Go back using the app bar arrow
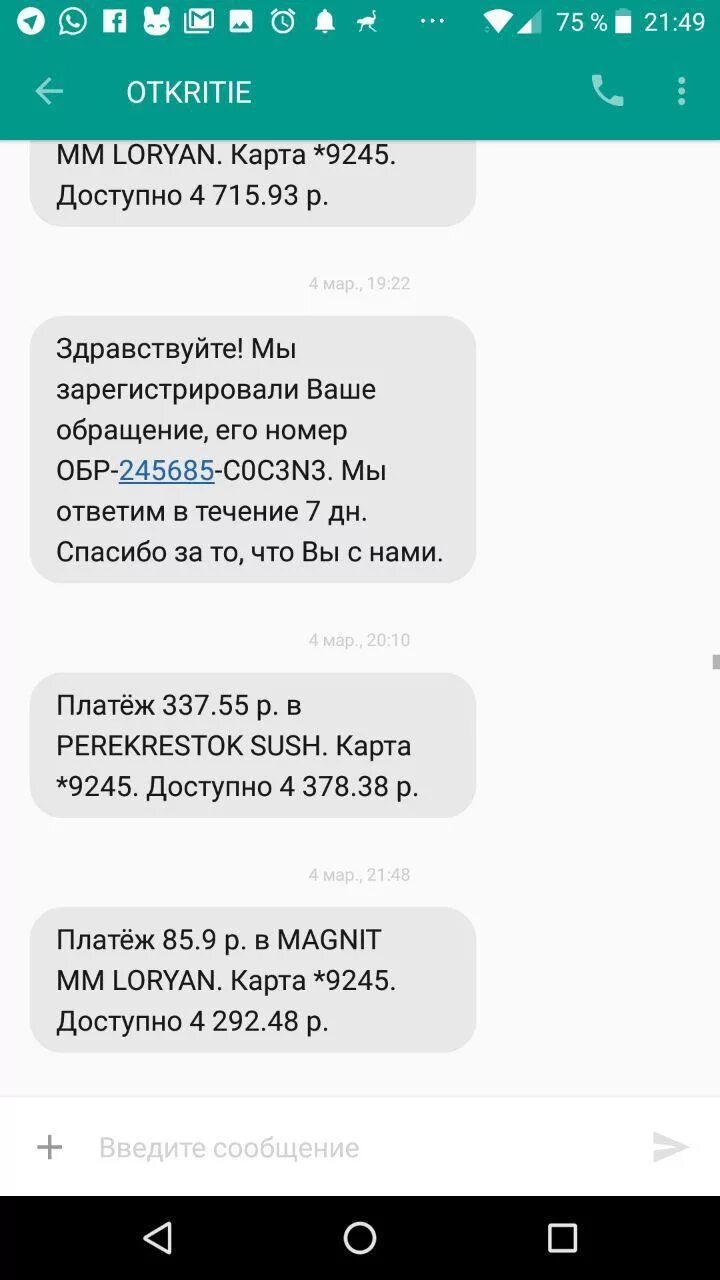The image size is (720, 1280). pos(49,92)
